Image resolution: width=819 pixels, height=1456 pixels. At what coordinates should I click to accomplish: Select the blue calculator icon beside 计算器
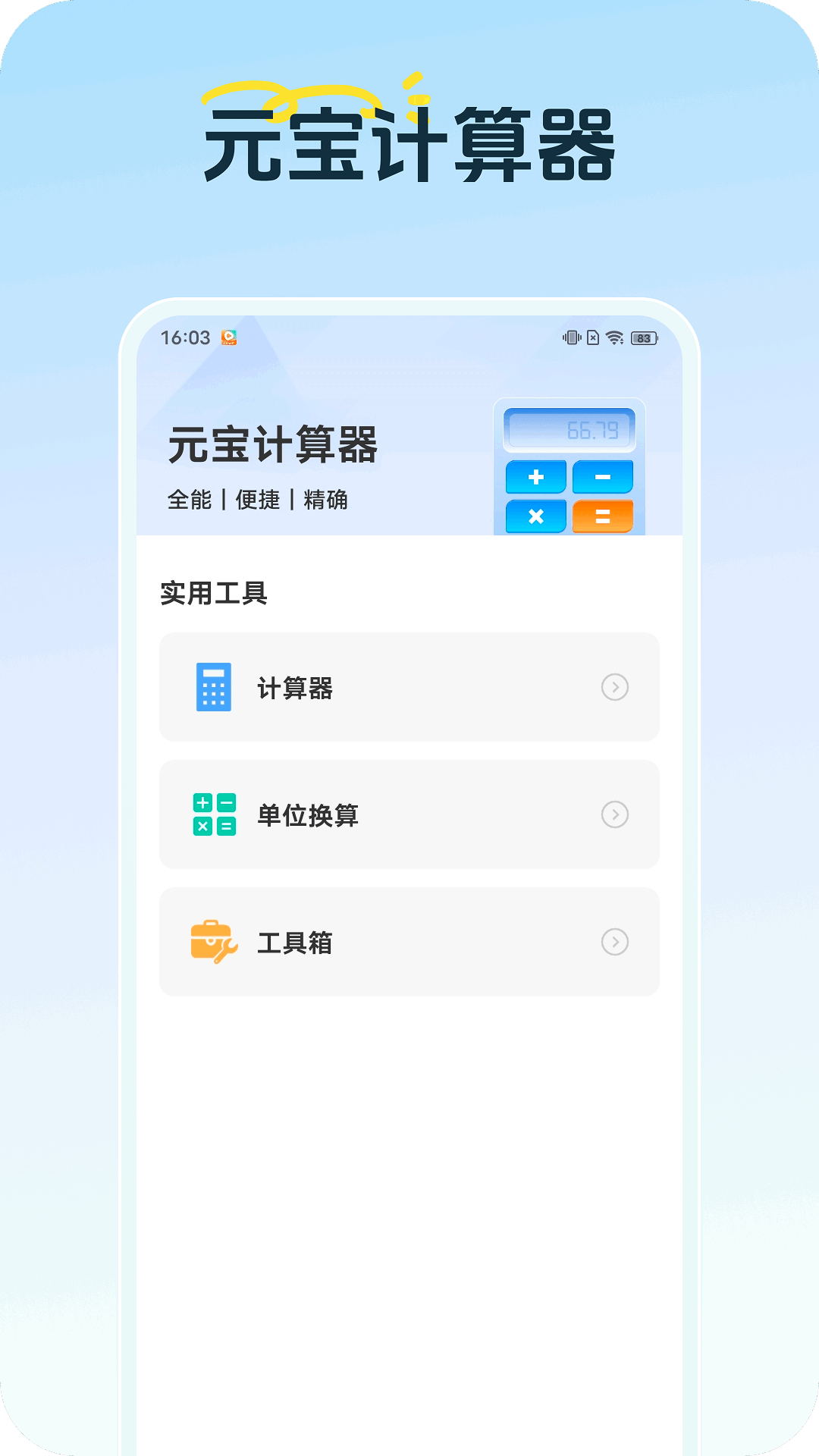[215, 686]
